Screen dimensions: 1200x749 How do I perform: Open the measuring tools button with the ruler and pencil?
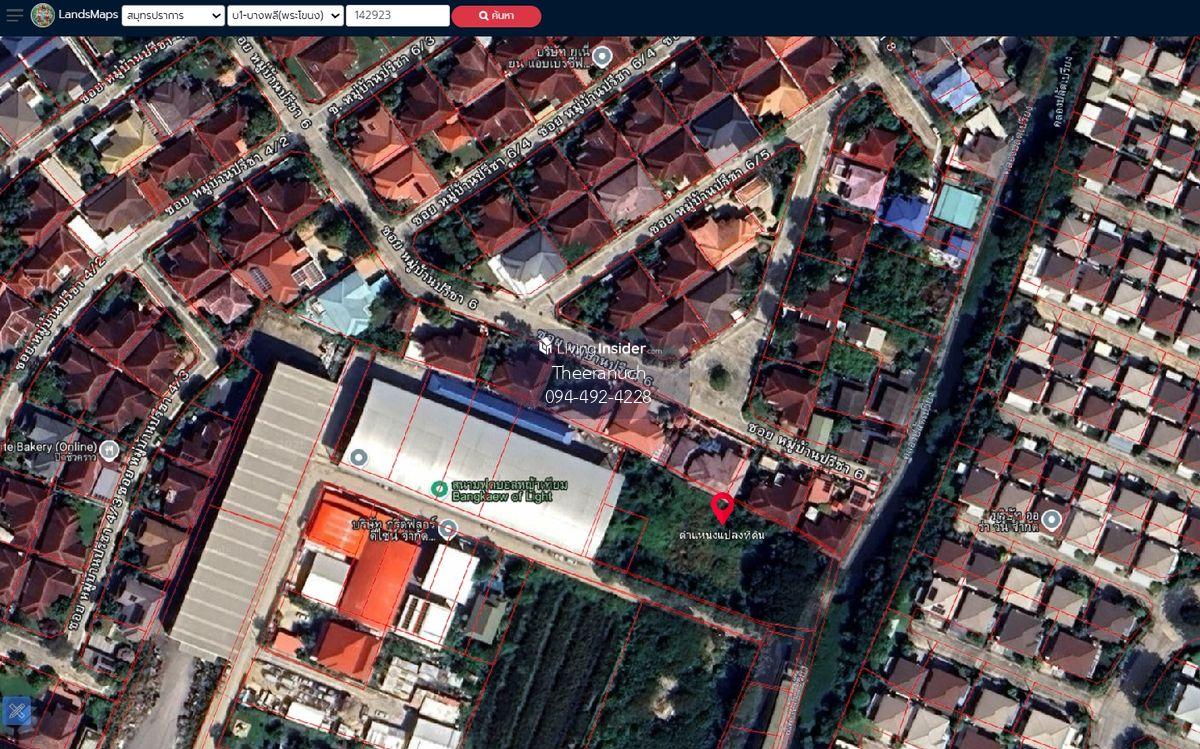pos(16,712)
